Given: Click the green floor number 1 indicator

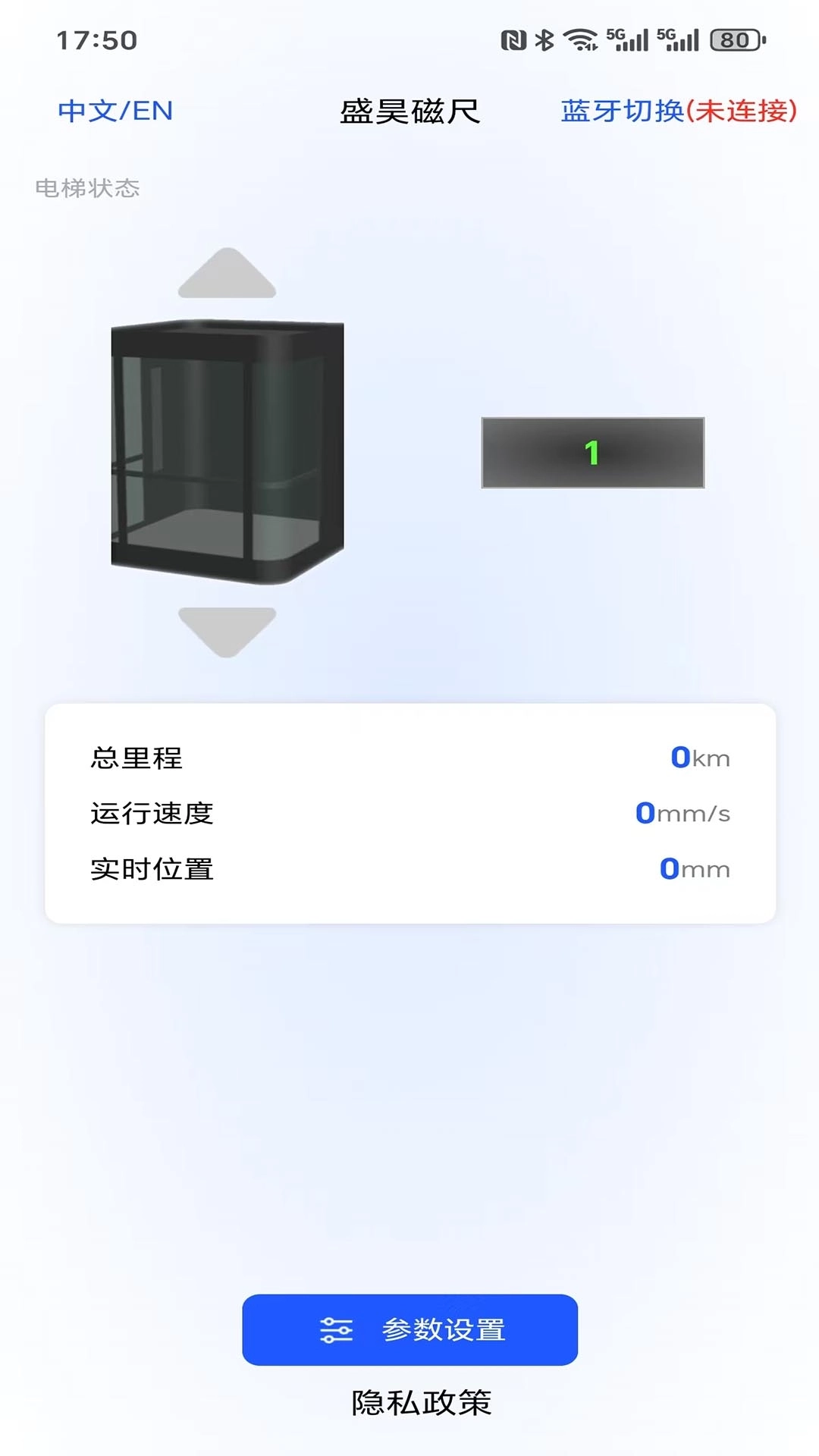Looking at the screenshot, I should tap(592, 451).
